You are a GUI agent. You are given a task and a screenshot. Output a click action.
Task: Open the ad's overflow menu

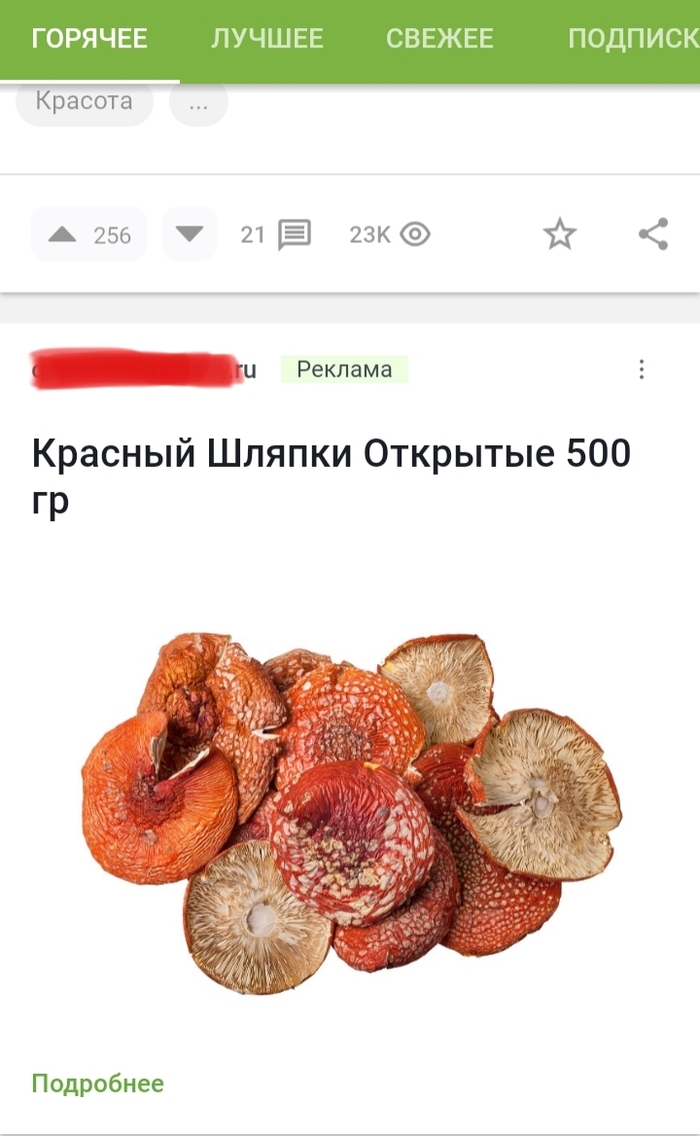click(x=641, y=369)
